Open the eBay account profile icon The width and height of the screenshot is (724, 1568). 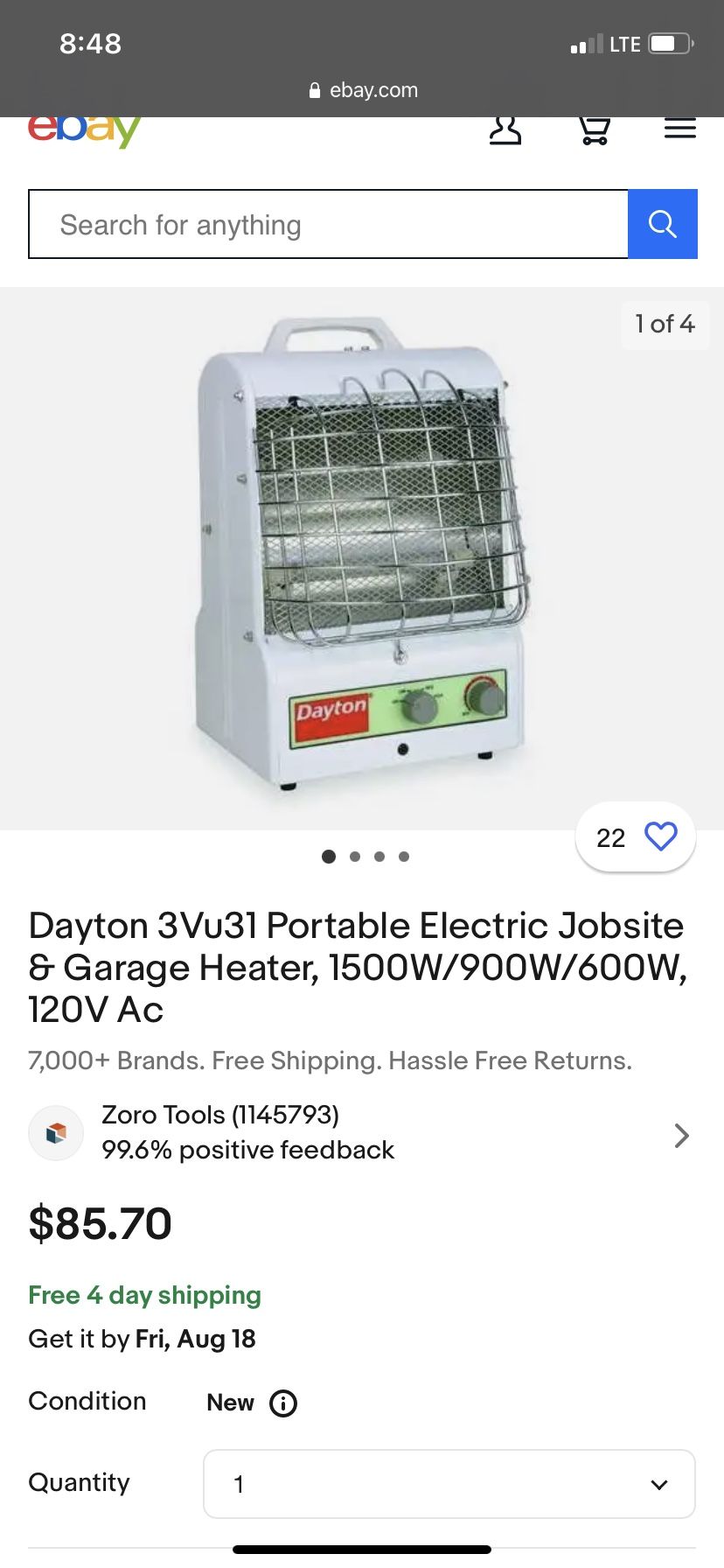(505, 131)
